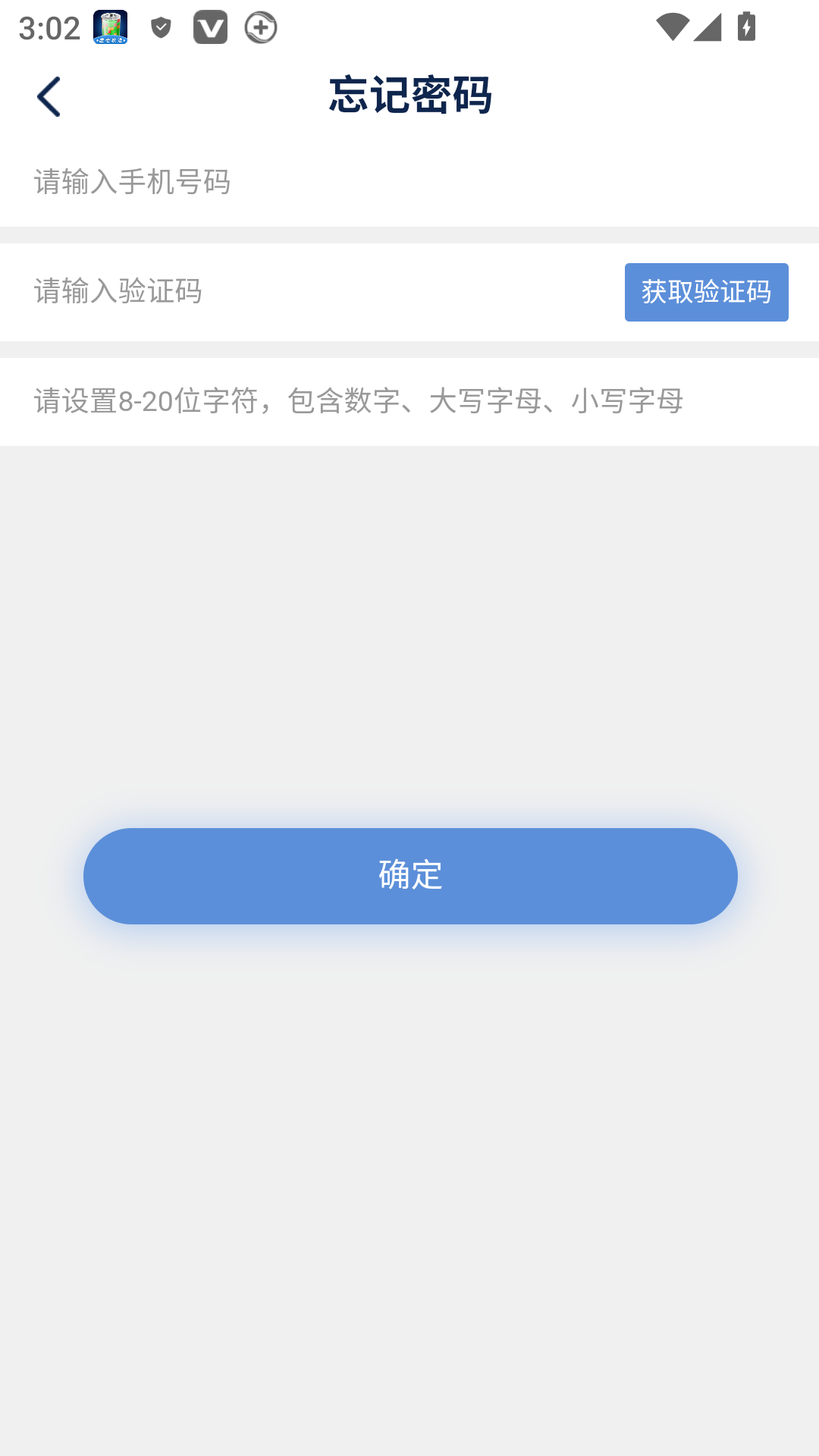This screenshot has width=819, height=1456.
Task: Tap the 3:02 clock display
Action: point(47,28)
